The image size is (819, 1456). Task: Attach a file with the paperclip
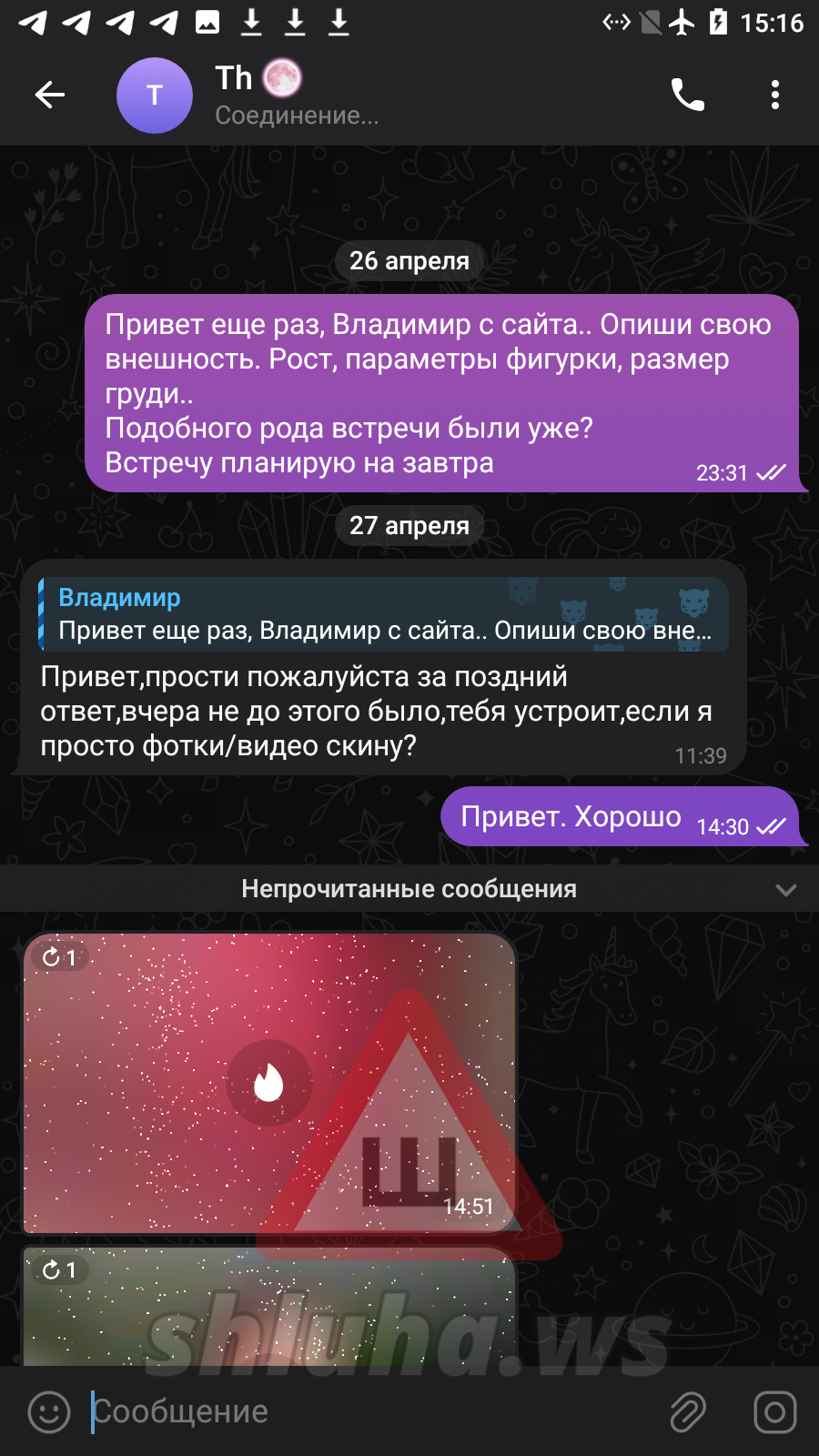click(x=688, y=1412)
